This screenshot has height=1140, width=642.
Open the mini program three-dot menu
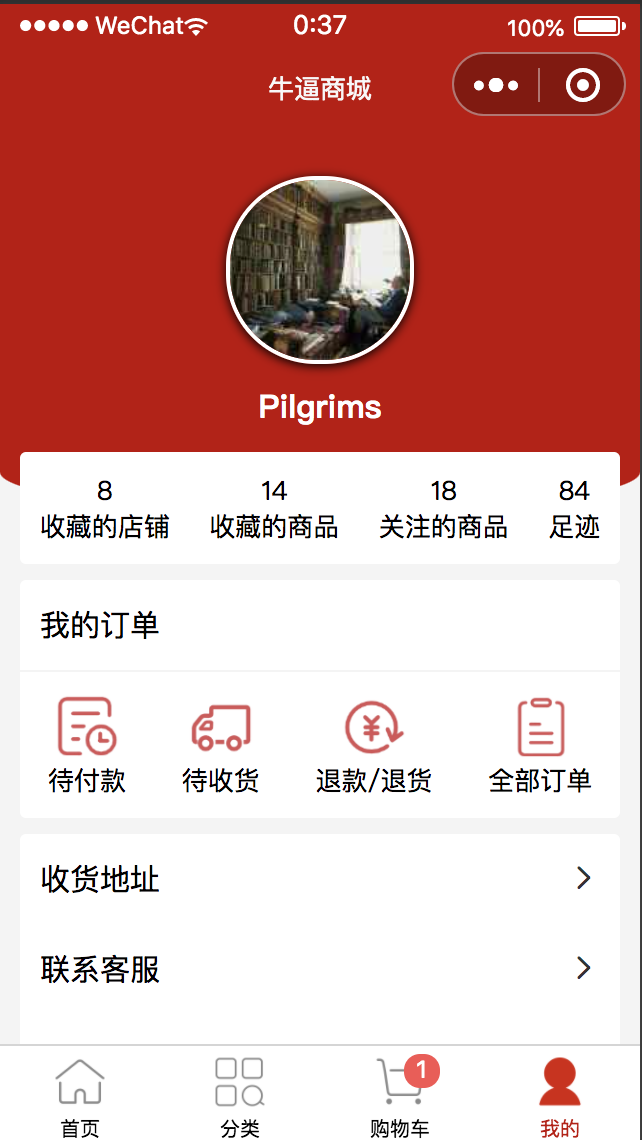click(496, 85)
